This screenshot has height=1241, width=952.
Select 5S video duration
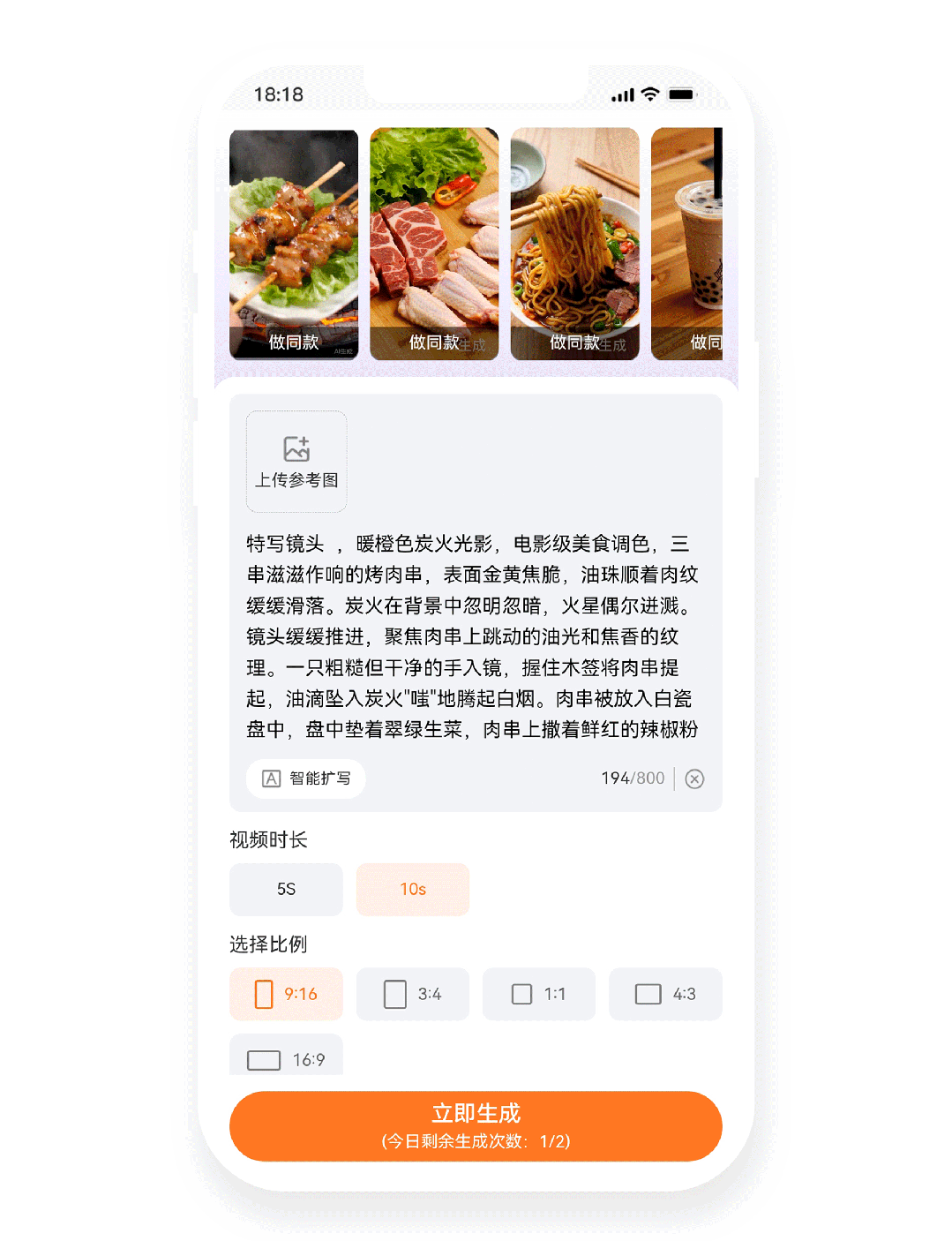[x=286, y=889]
